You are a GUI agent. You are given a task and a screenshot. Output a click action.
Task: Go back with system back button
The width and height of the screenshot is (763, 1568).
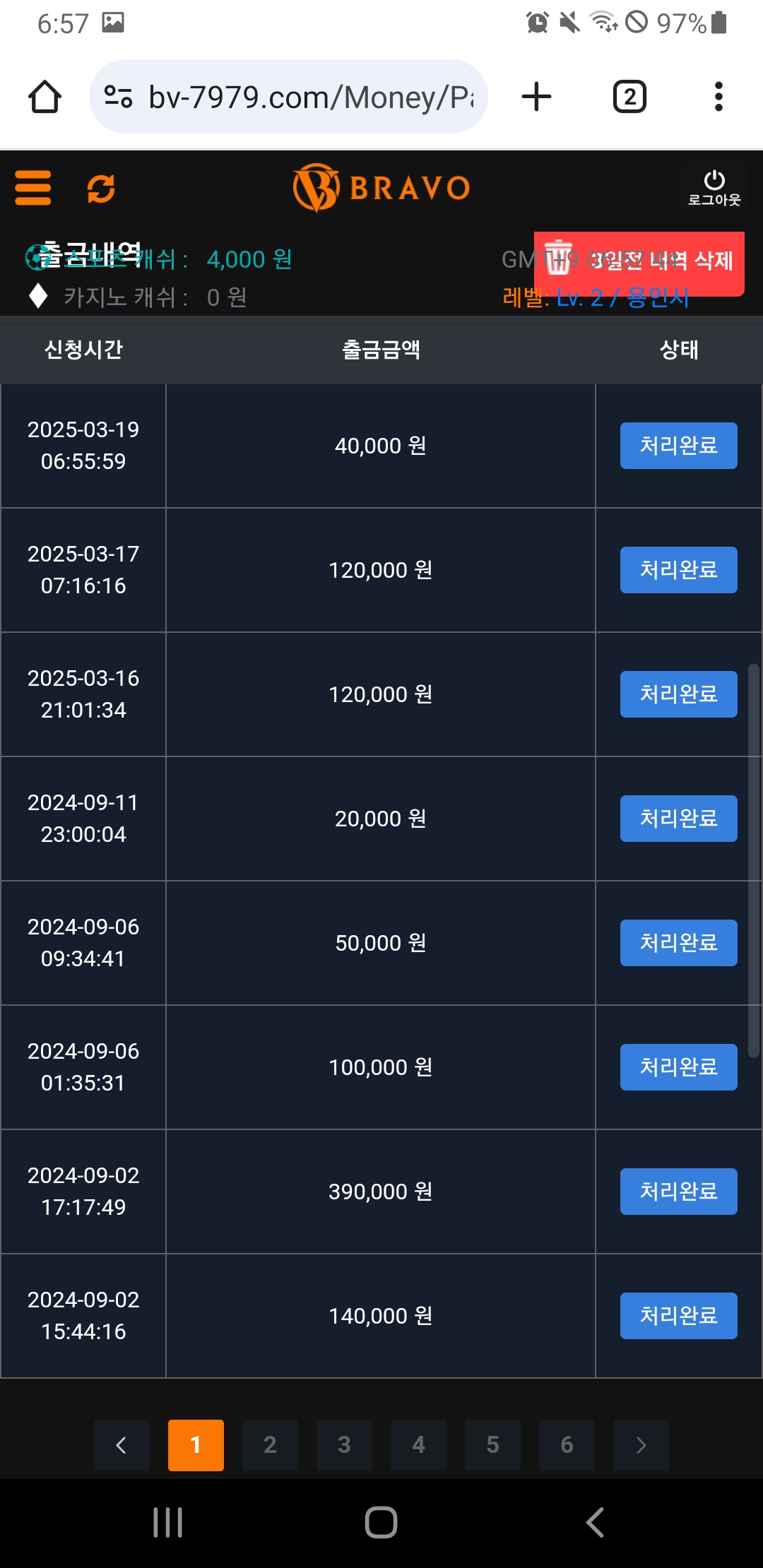point(595,1522)
